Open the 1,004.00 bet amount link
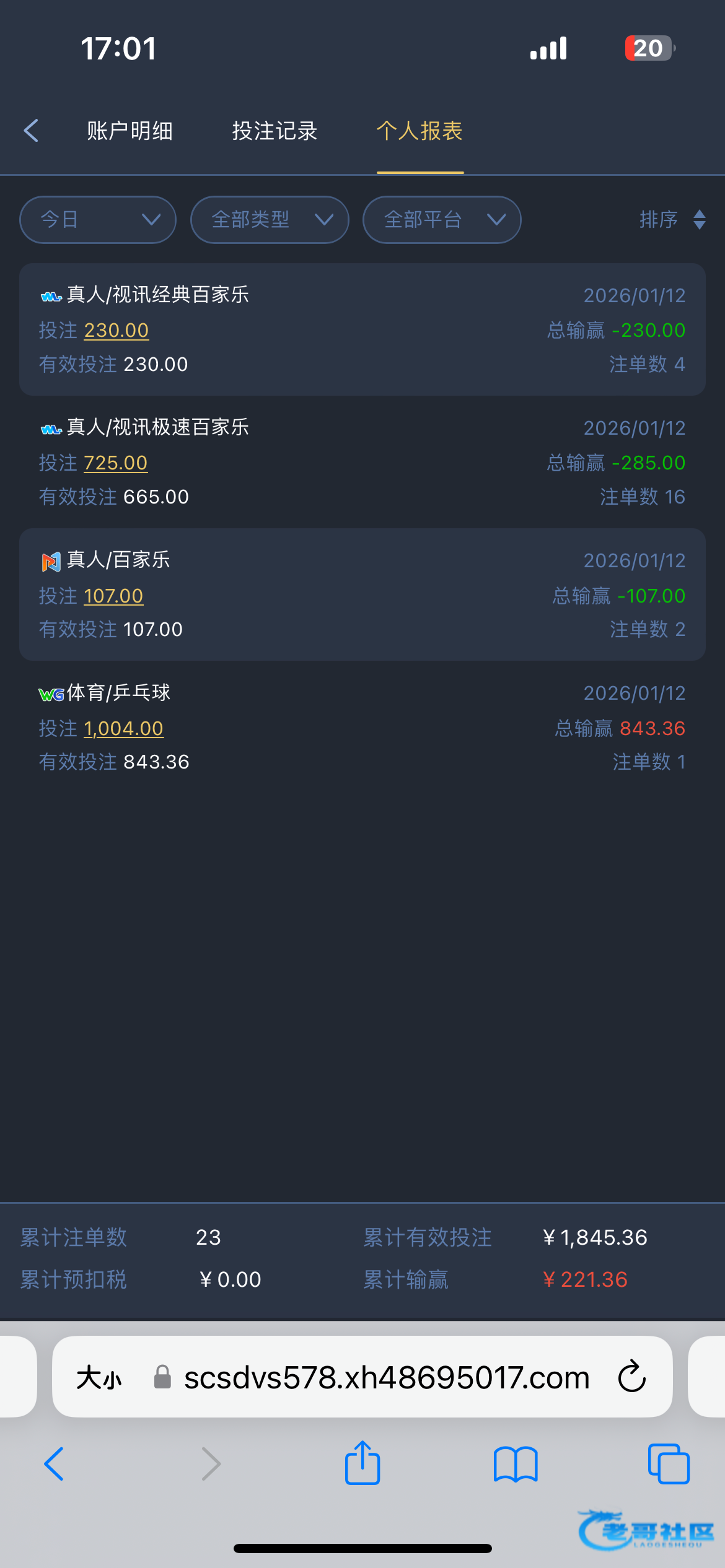 tap(123, 728)
